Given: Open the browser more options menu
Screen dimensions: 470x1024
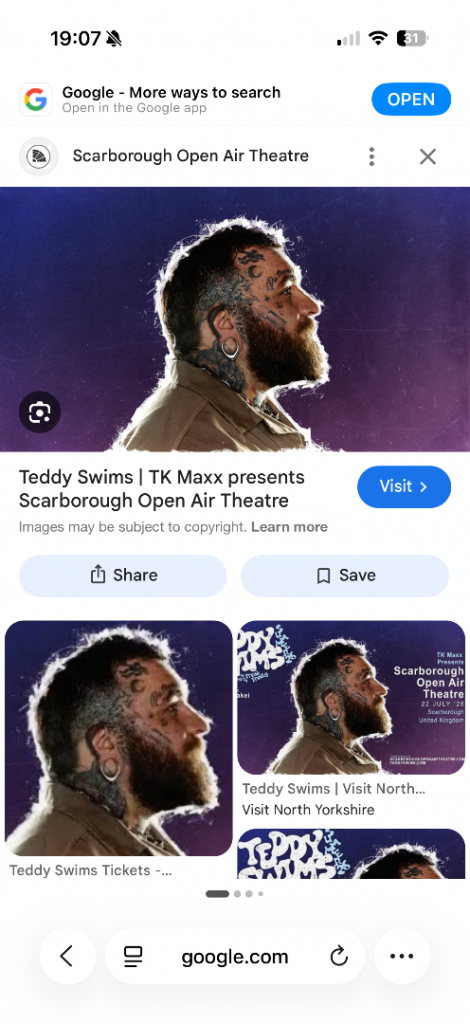Looking at the screenshot, I should point(401,957).
